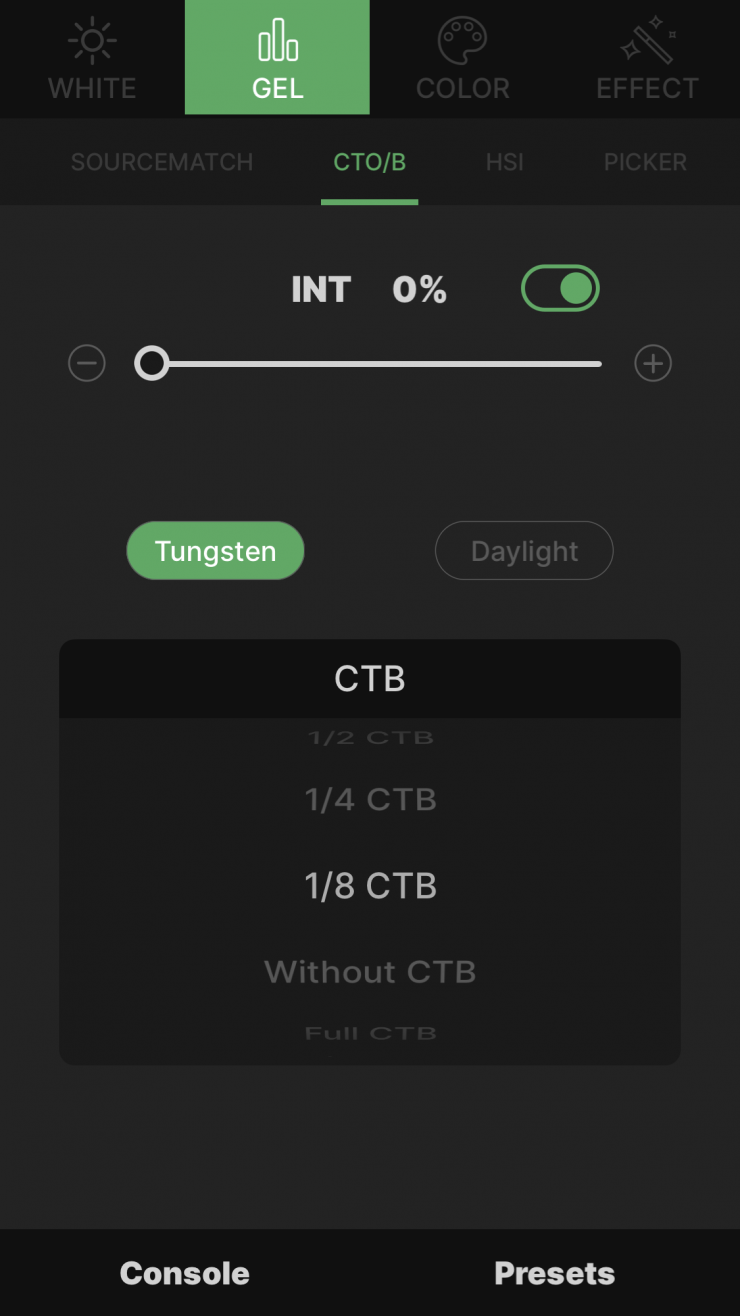Toggle the light on/off switch
Screen dimensions: 740x1316
(560, 289)
